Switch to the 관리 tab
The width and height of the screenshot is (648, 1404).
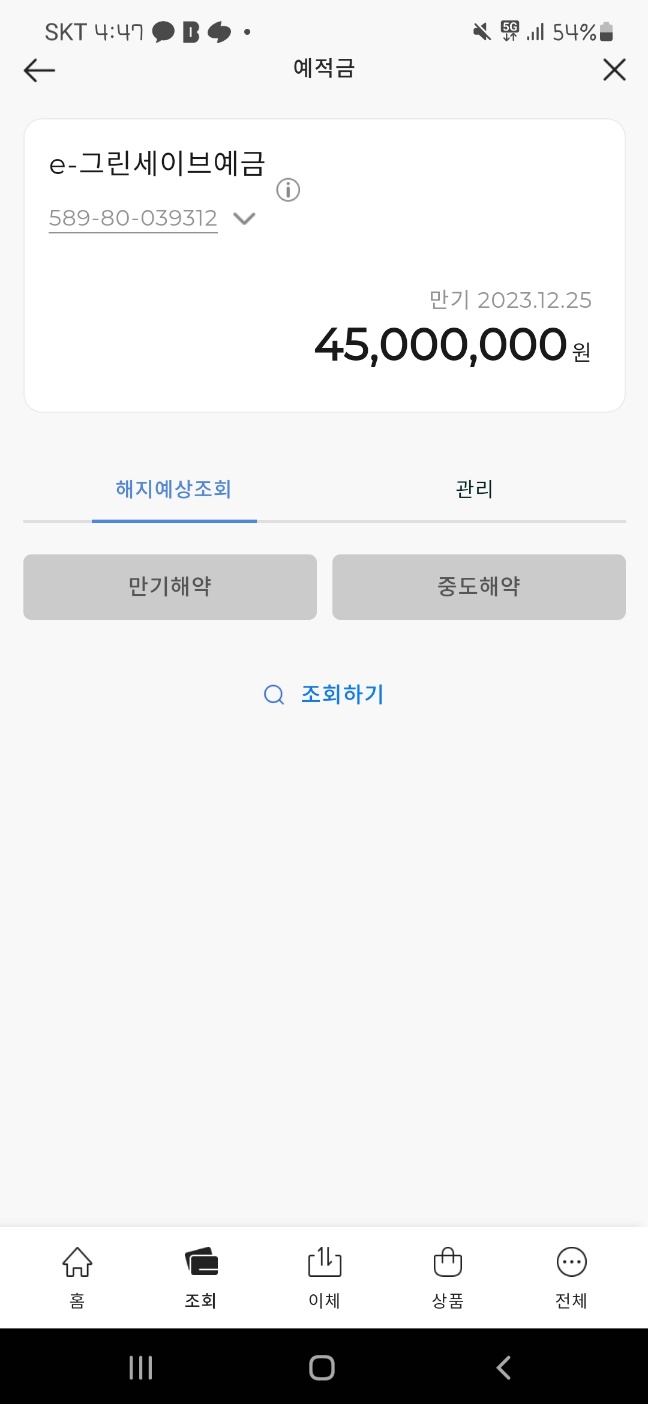pyautogui.click(x=474, y=490)
